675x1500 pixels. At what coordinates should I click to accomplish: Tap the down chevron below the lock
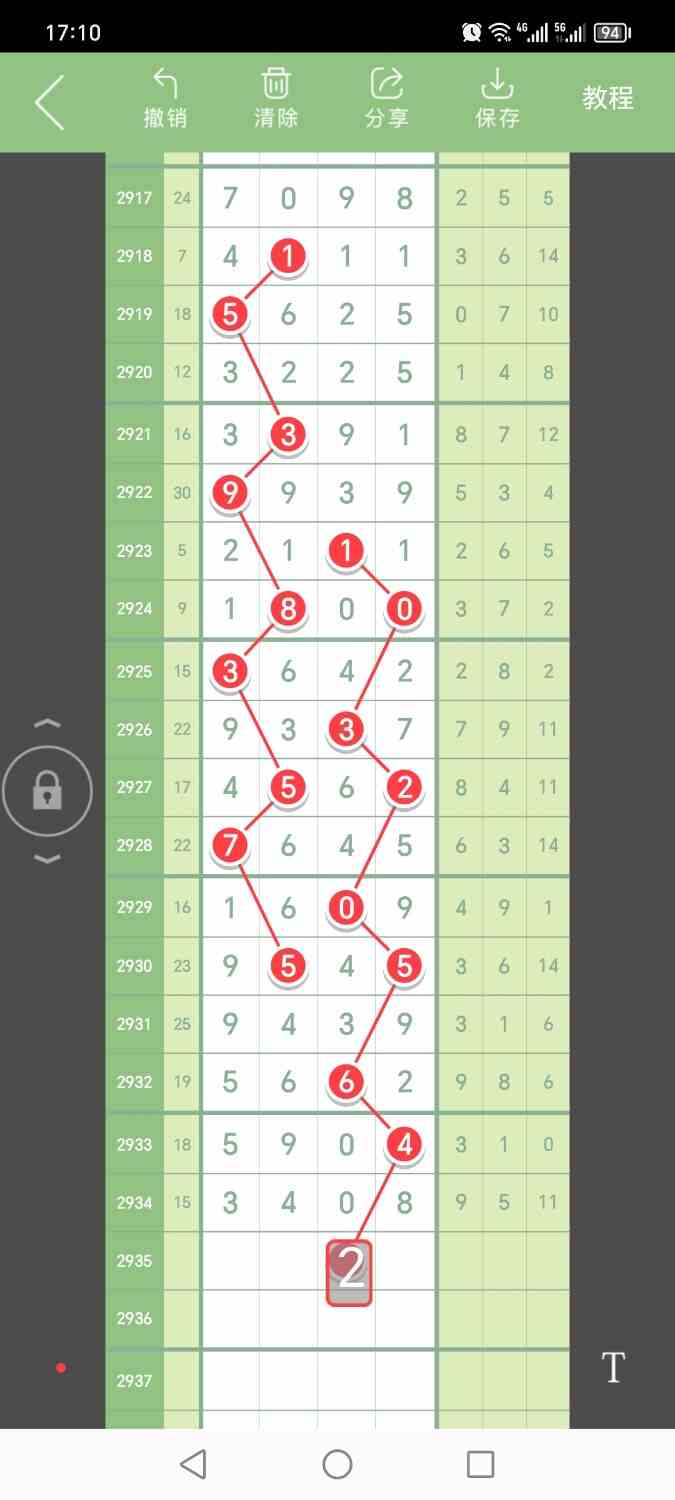click(47, 858)
